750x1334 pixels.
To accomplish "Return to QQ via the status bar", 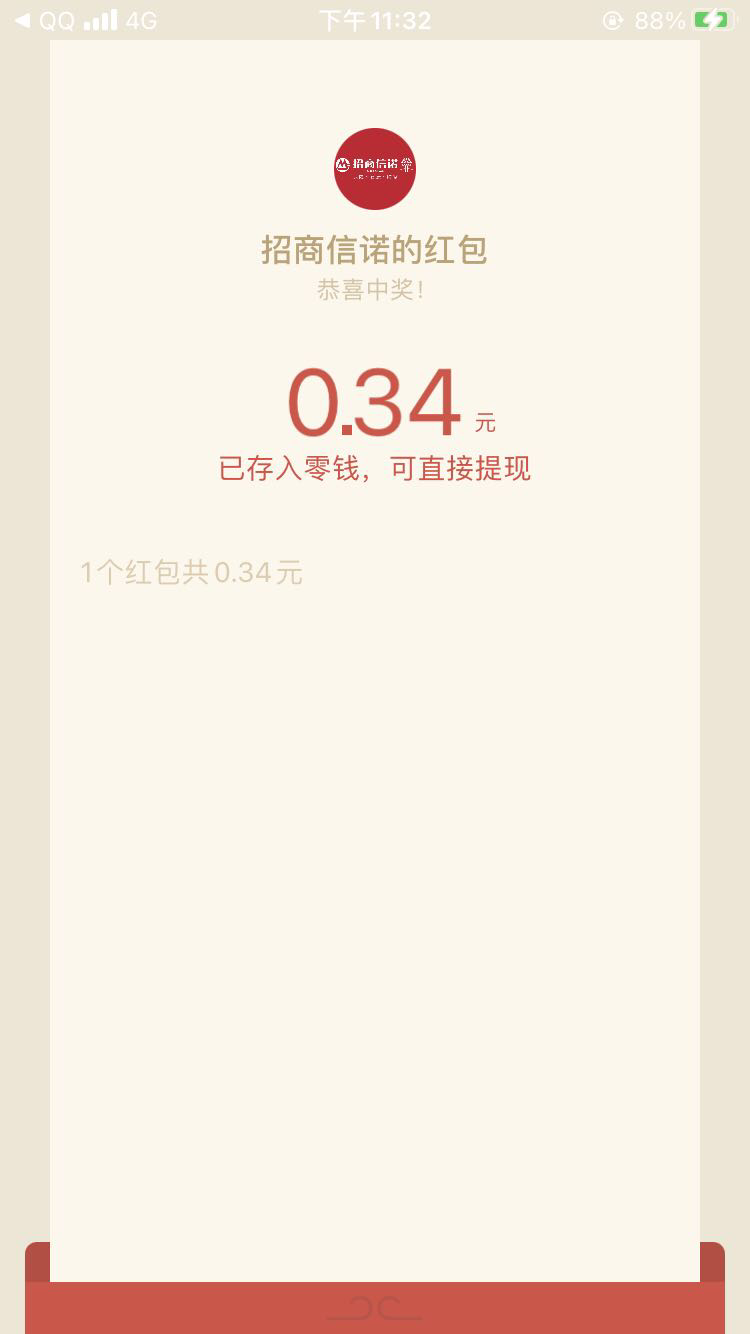I will [x=45, y=20].
